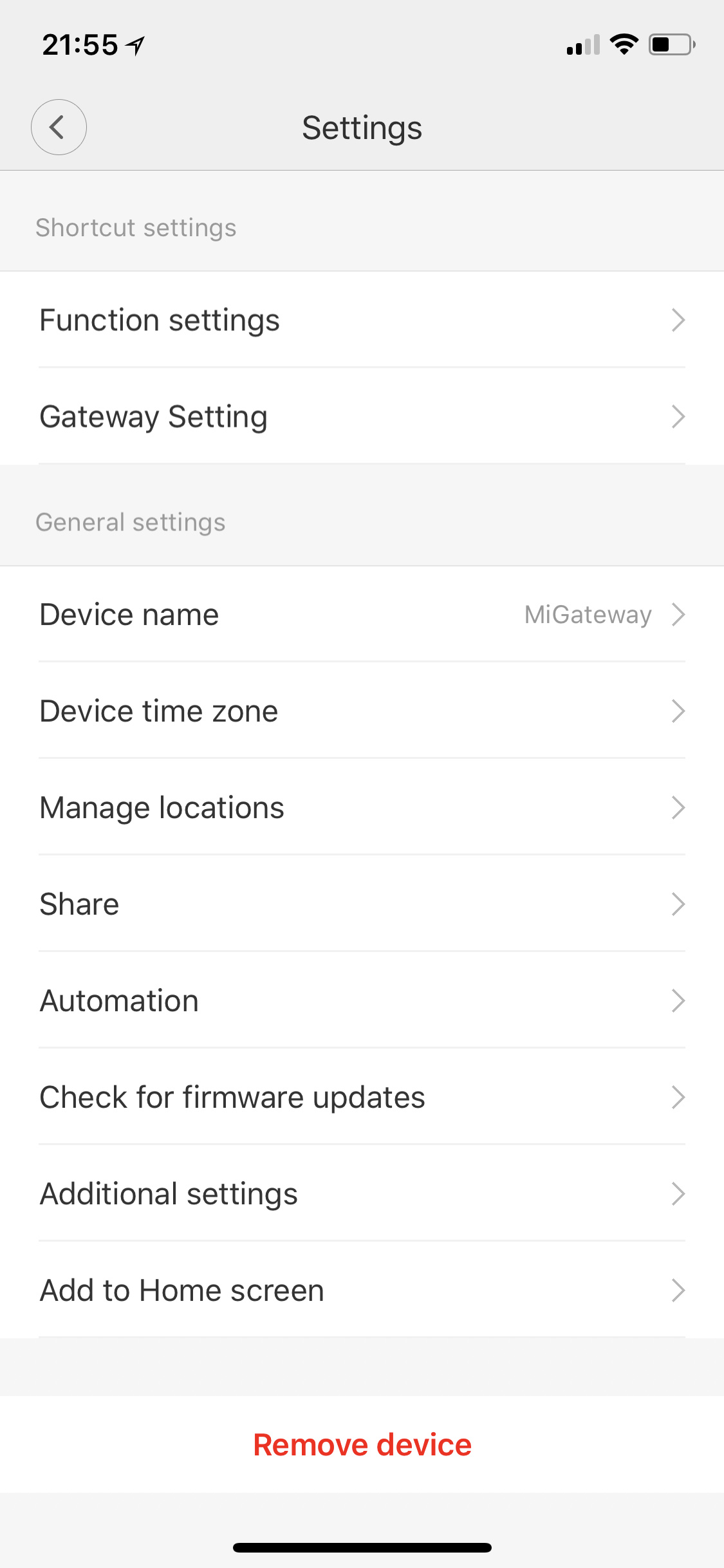Tap Remove device

pyautogui.click(x=362, y=1445)
